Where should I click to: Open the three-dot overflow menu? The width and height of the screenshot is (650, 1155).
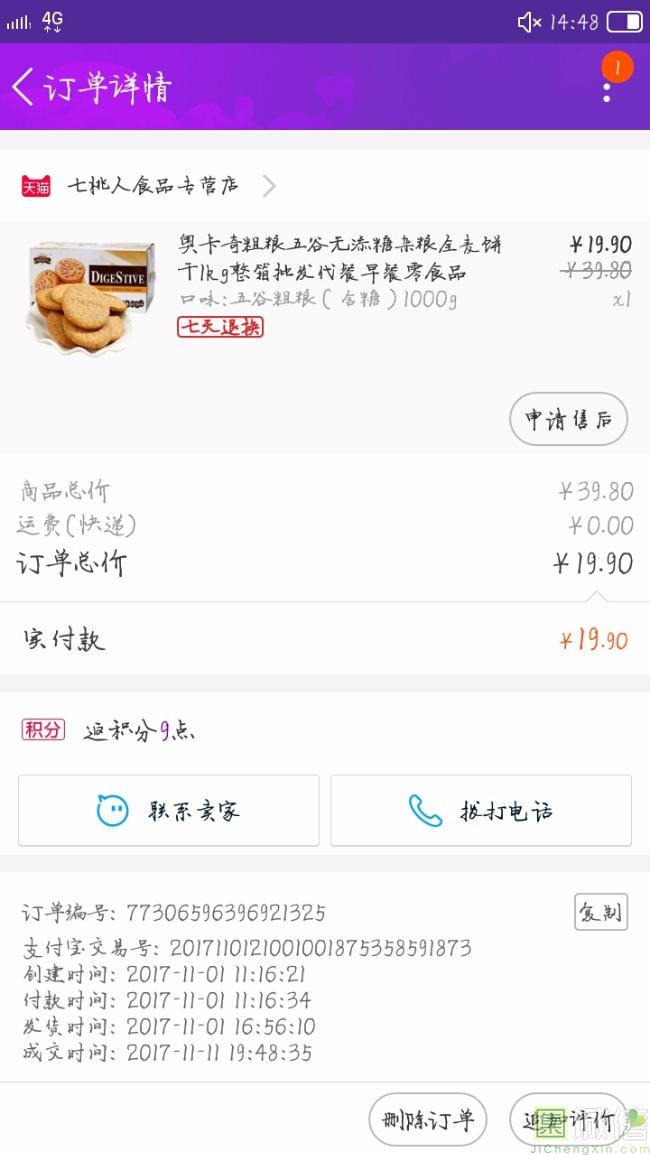607,92
